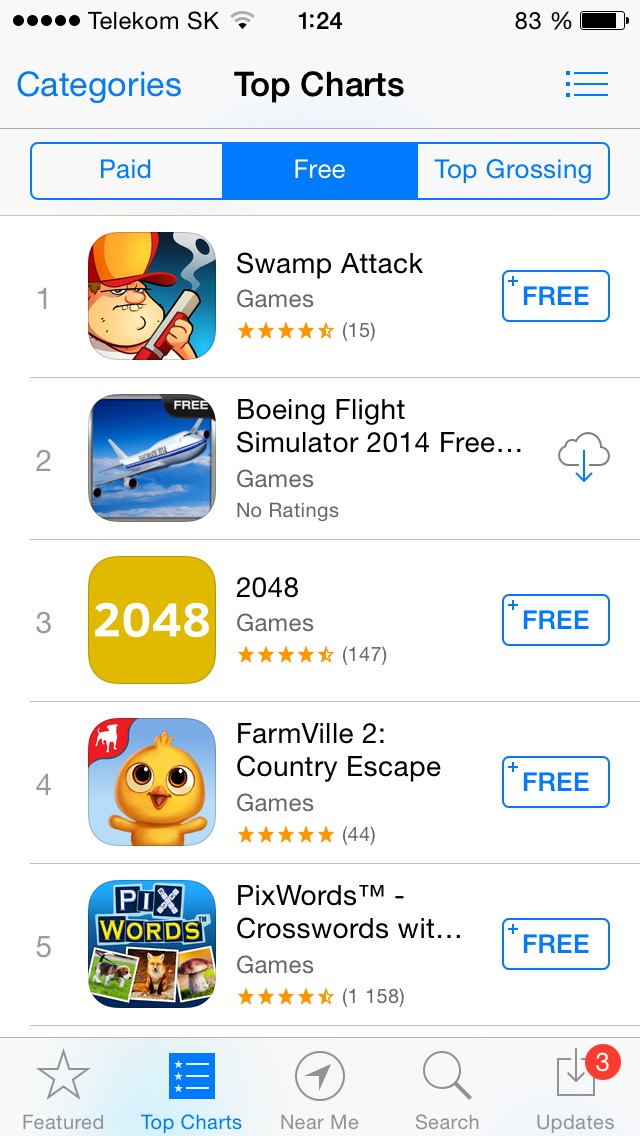This screenshot has height=1136, width=640.
Task: Go to the Featured tab
Action: click(x=63, y=1090)
